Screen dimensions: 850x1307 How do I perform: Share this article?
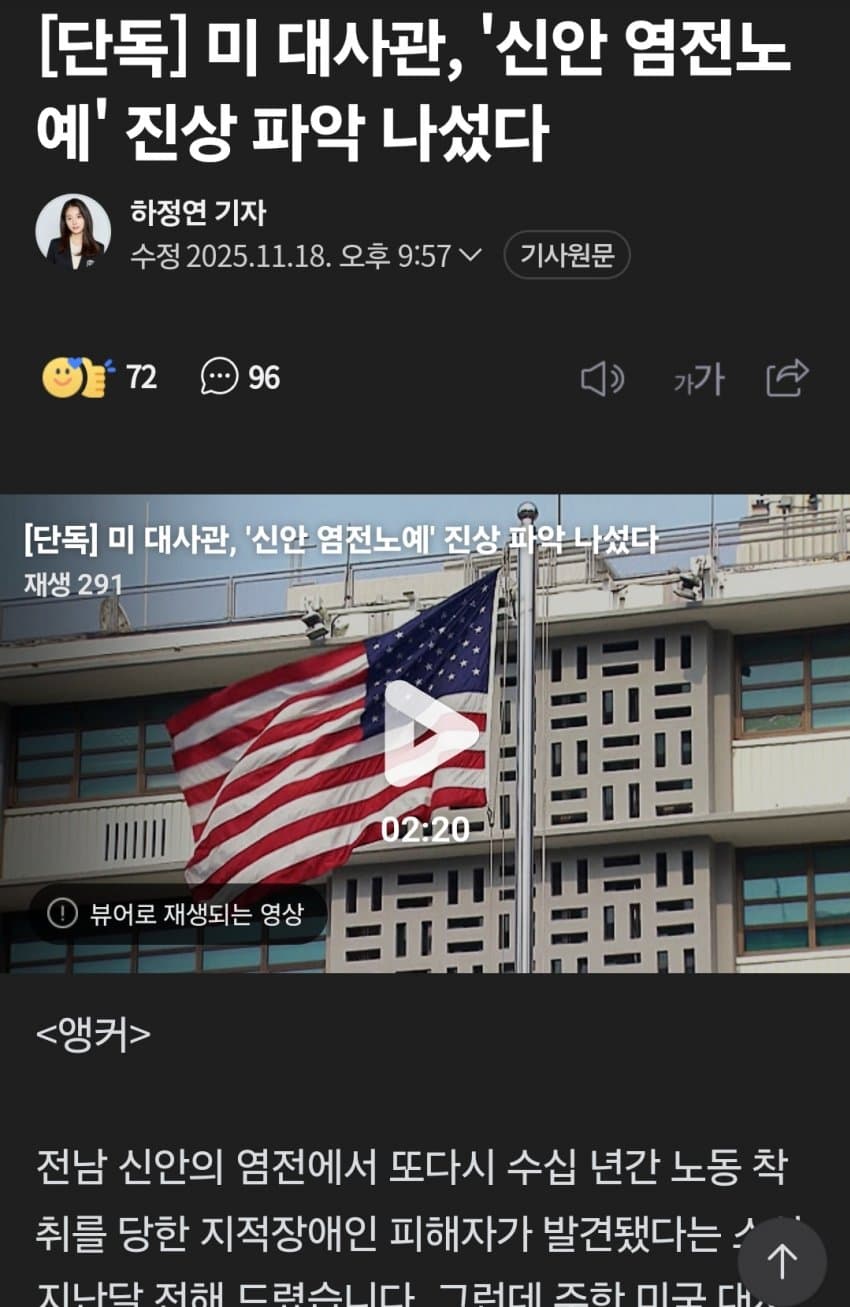[x=787, y=378]
